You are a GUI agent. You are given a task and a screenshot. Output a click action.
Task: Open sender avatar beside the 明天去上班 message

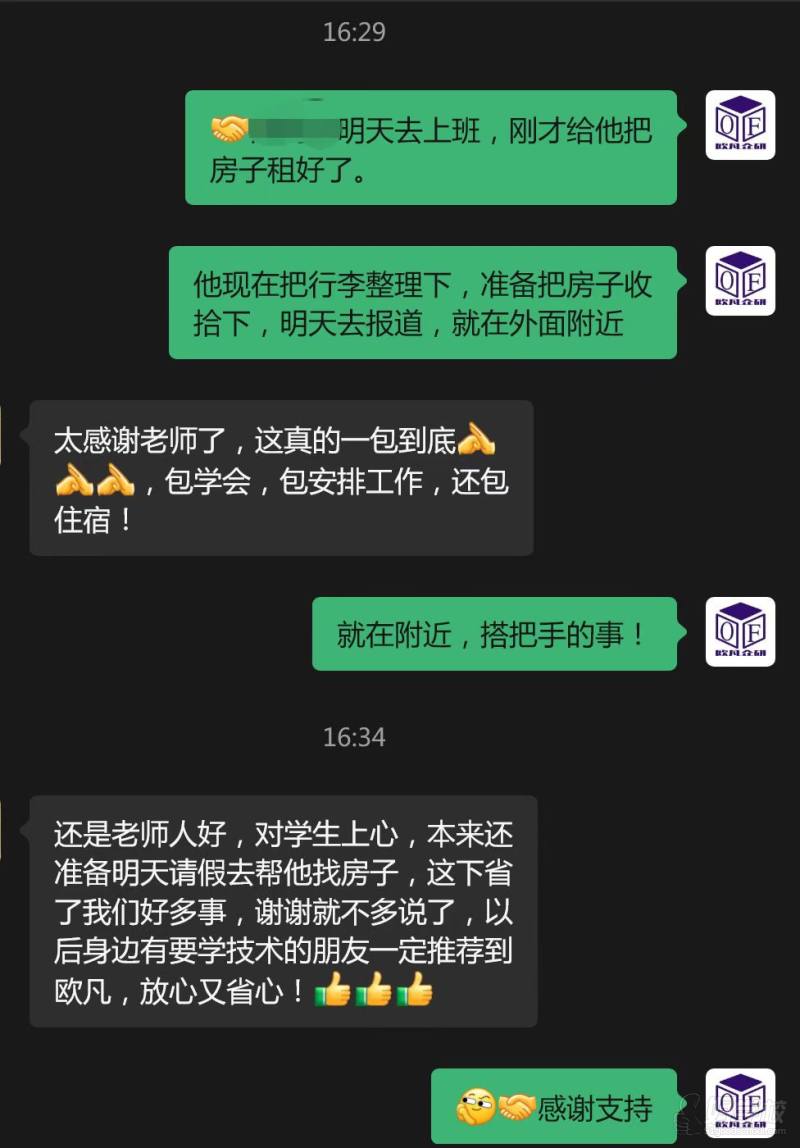[740, 125]
